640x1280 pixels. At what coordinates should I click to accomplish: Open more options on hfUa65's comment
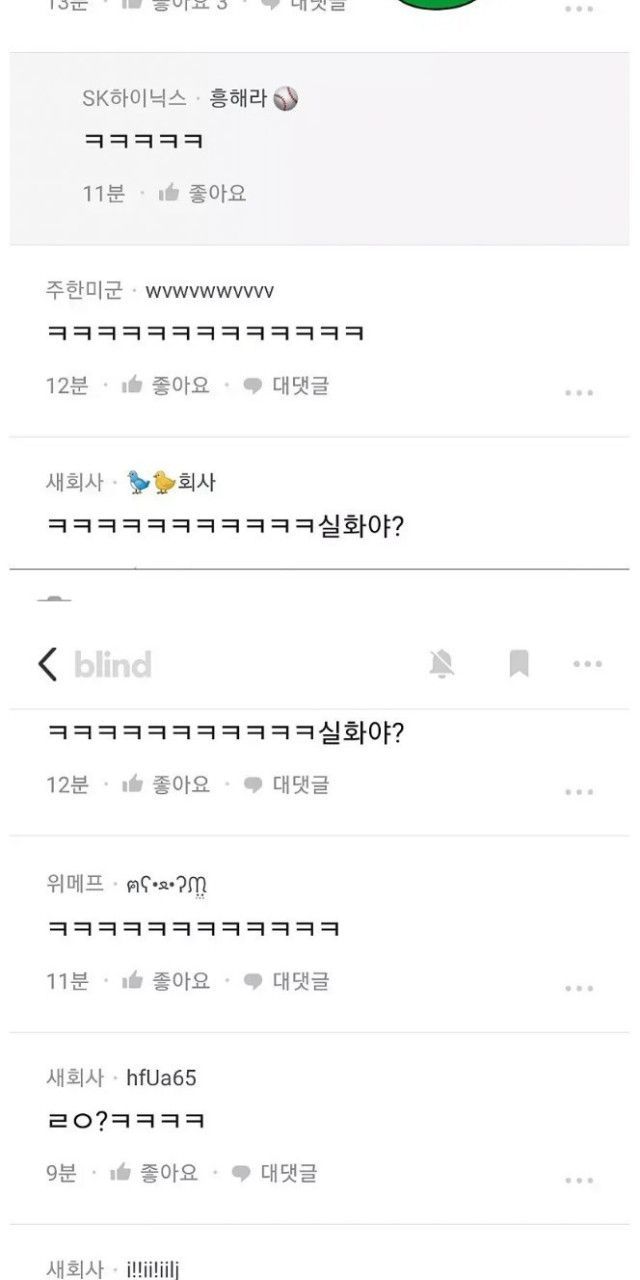[579, 1180]
